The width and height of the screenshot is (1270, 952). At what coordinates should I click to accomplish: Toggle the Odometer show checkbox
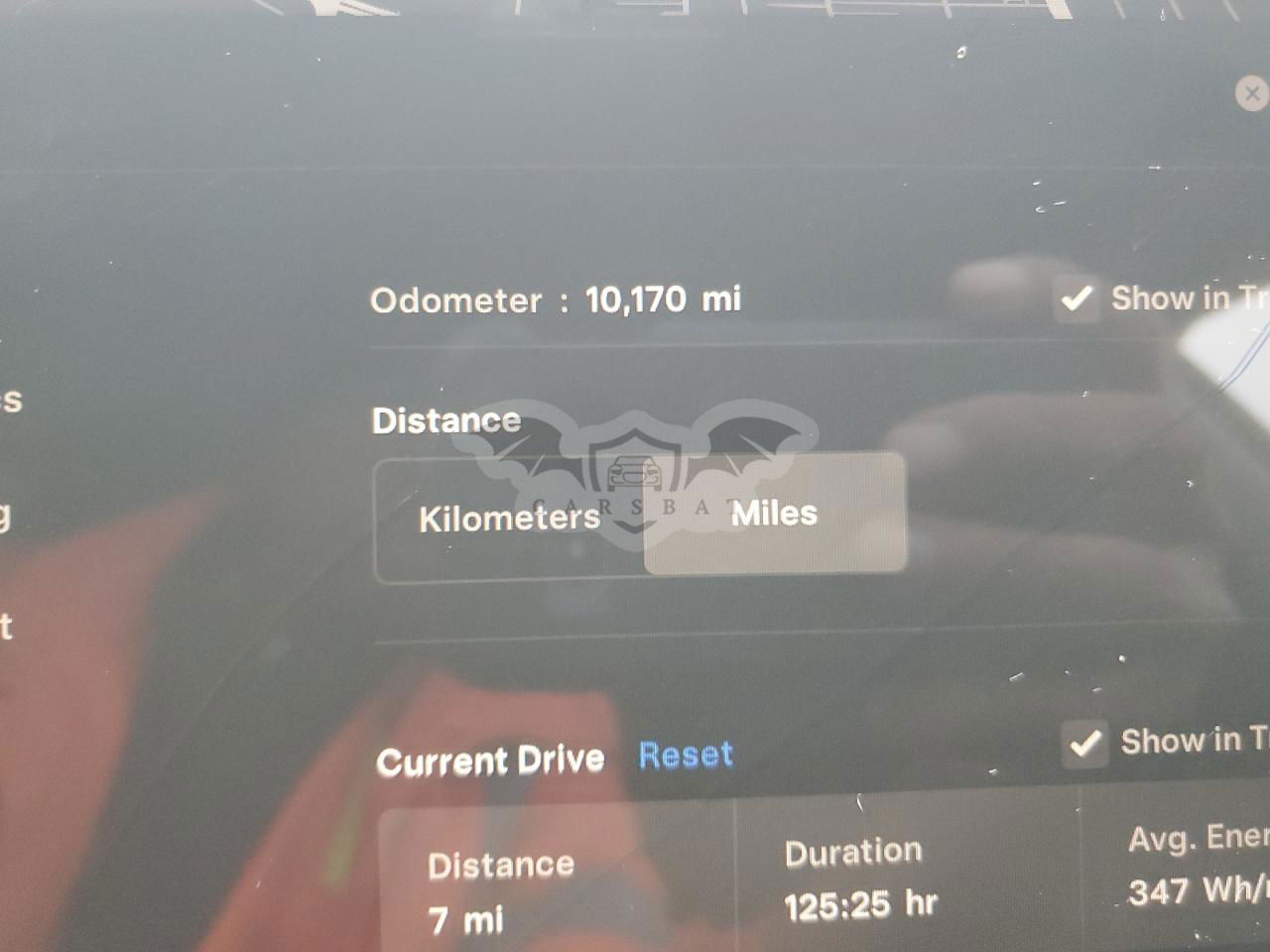[x=1078, y=298]
